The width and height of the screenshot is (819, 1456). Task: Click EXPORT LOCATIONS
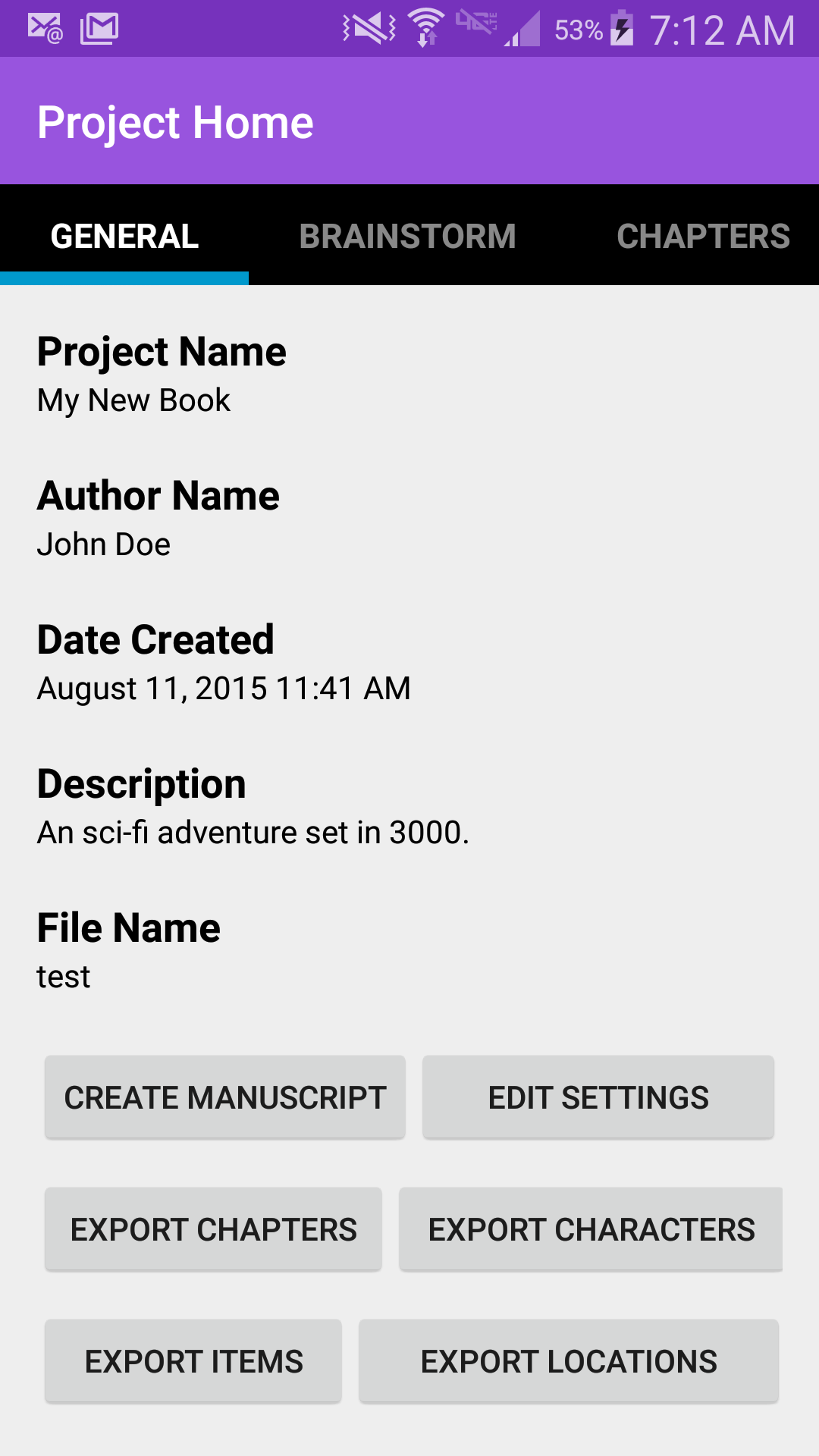[x=567, y=1360]
